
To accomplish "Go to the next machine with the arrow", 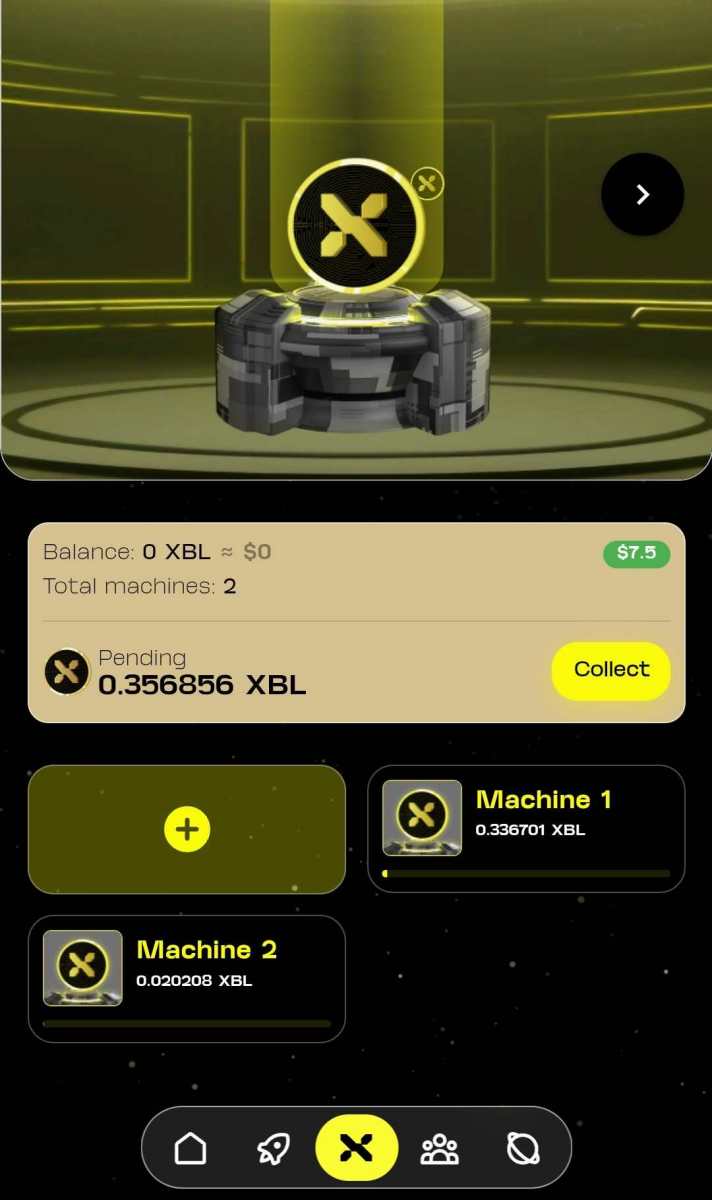I will [x=642, y=195].
